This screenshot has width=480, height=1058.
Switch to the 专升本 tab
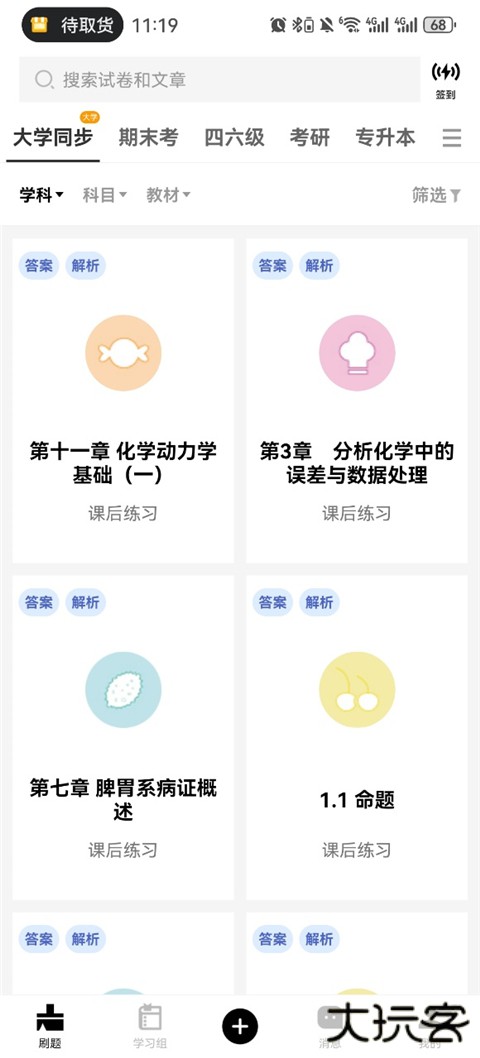(x=385, y=138)
